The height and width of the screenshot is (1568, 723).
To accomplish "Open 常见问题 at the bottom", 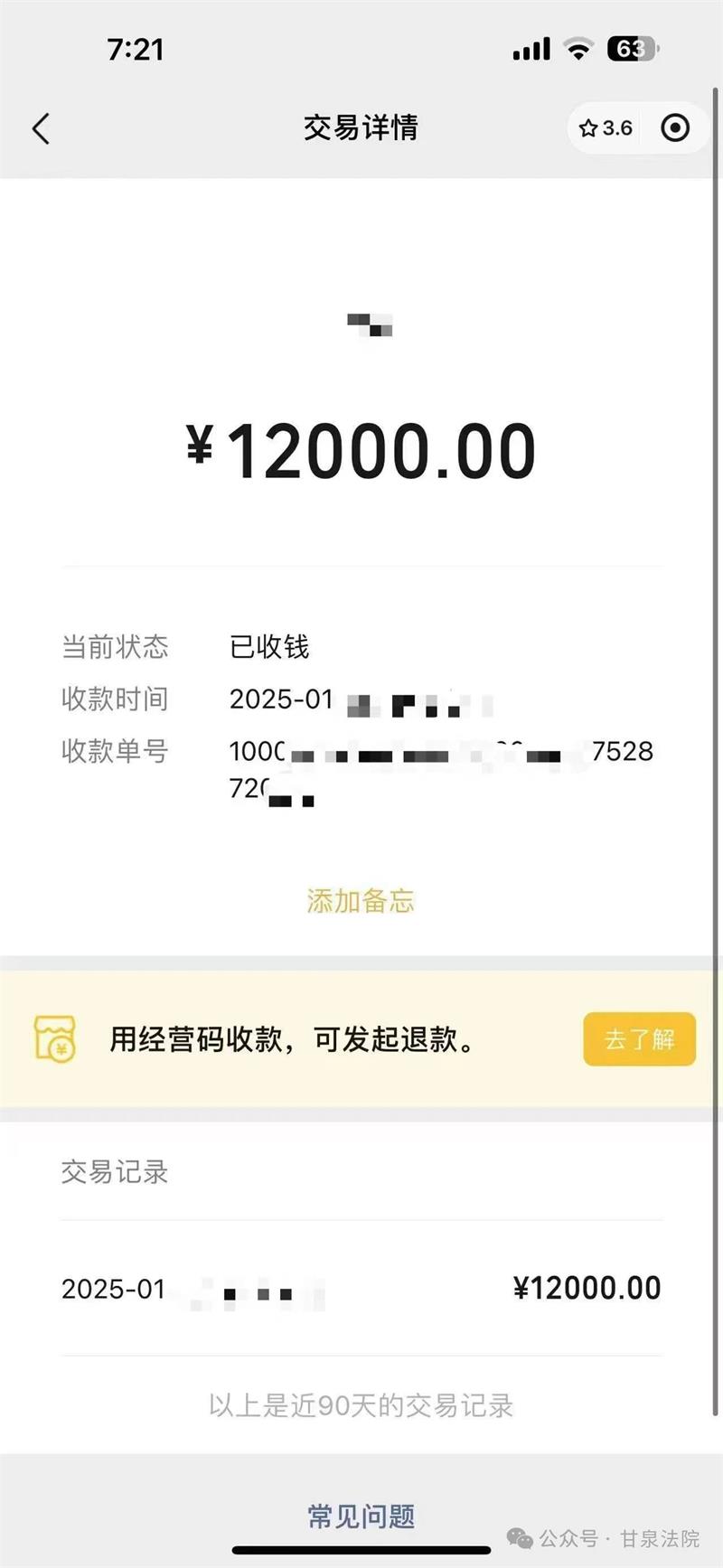I will (361, 1516).
